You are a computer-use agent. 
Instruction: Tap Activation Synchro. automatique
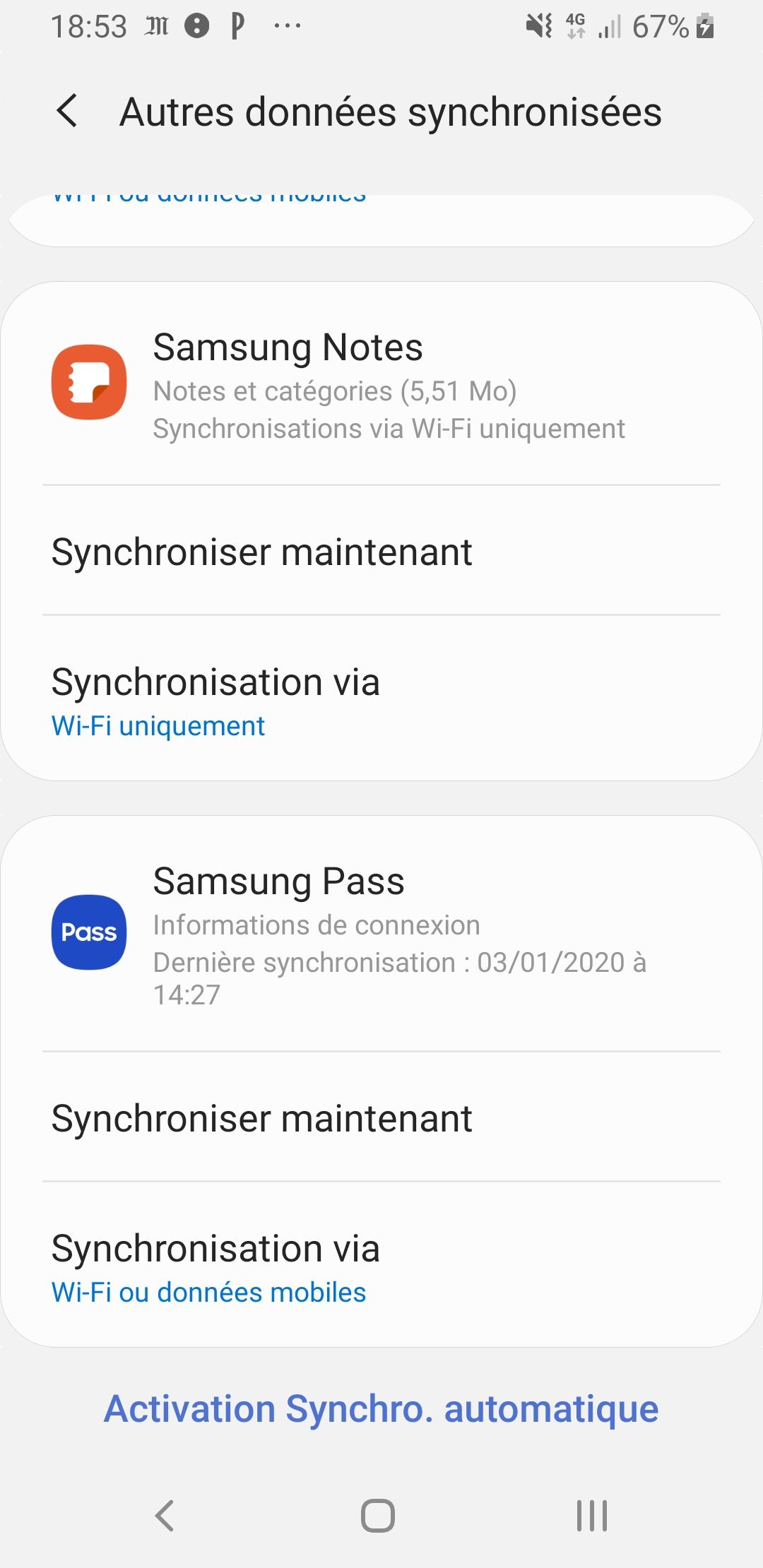381,1409
